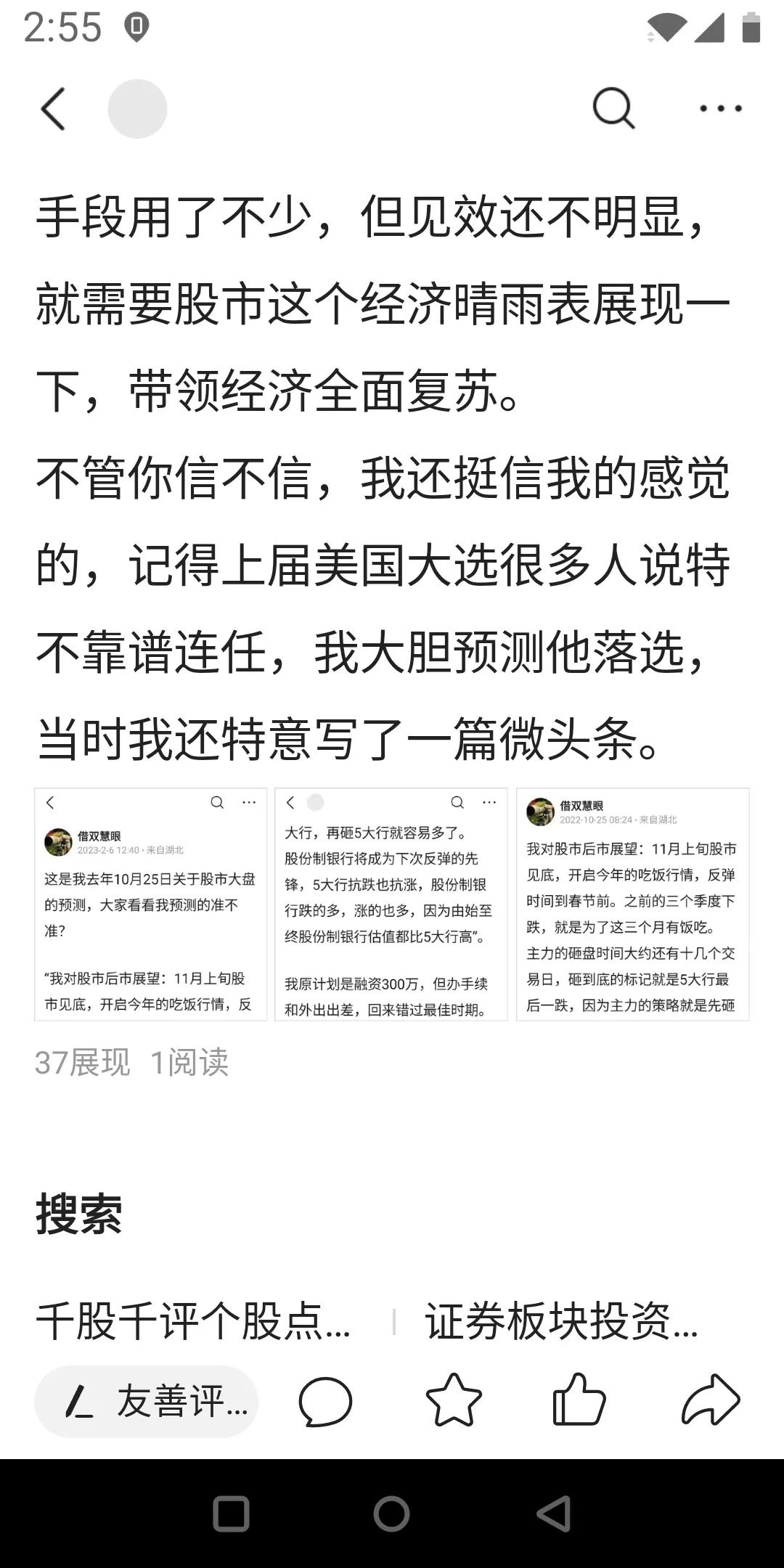Viewport: 784px width, 1568px height.
Task: Tap the 友善评… comment input box
Action: [x=146, y=1401]
